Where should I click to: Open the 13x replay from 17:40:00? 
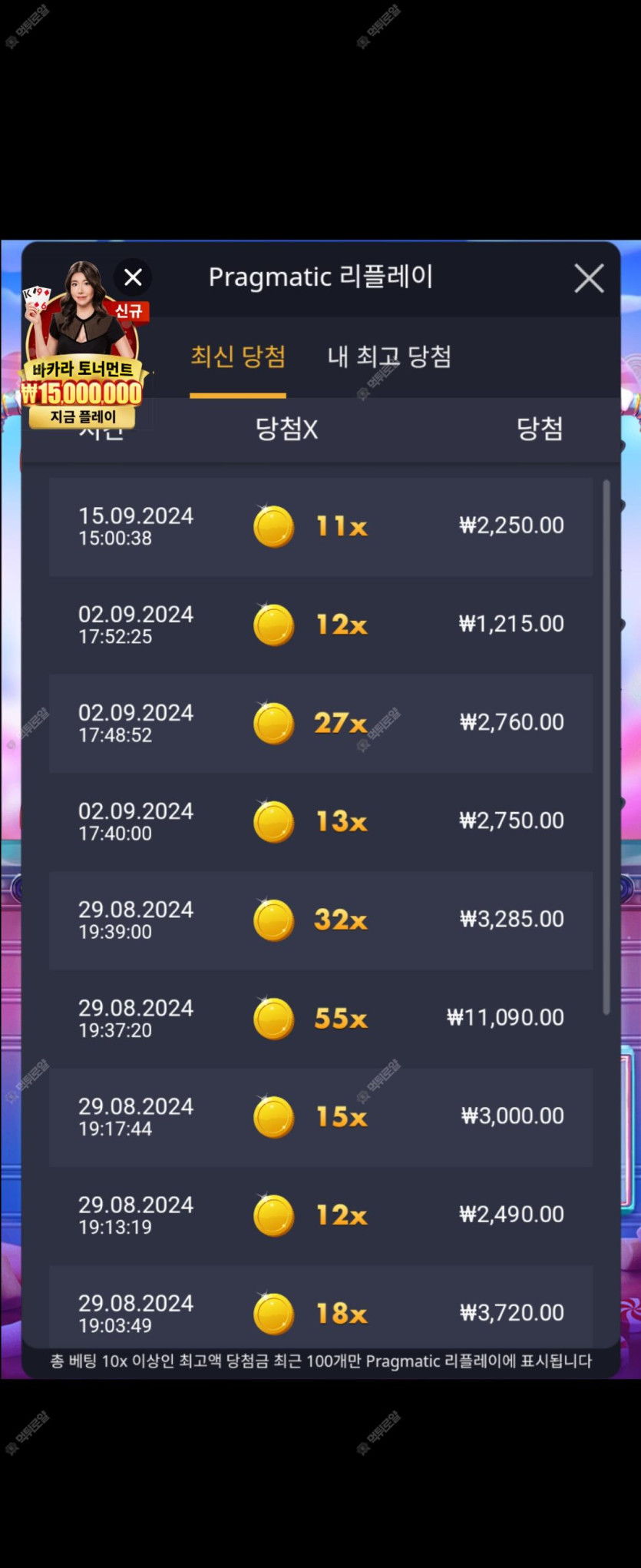coord(320,822)
